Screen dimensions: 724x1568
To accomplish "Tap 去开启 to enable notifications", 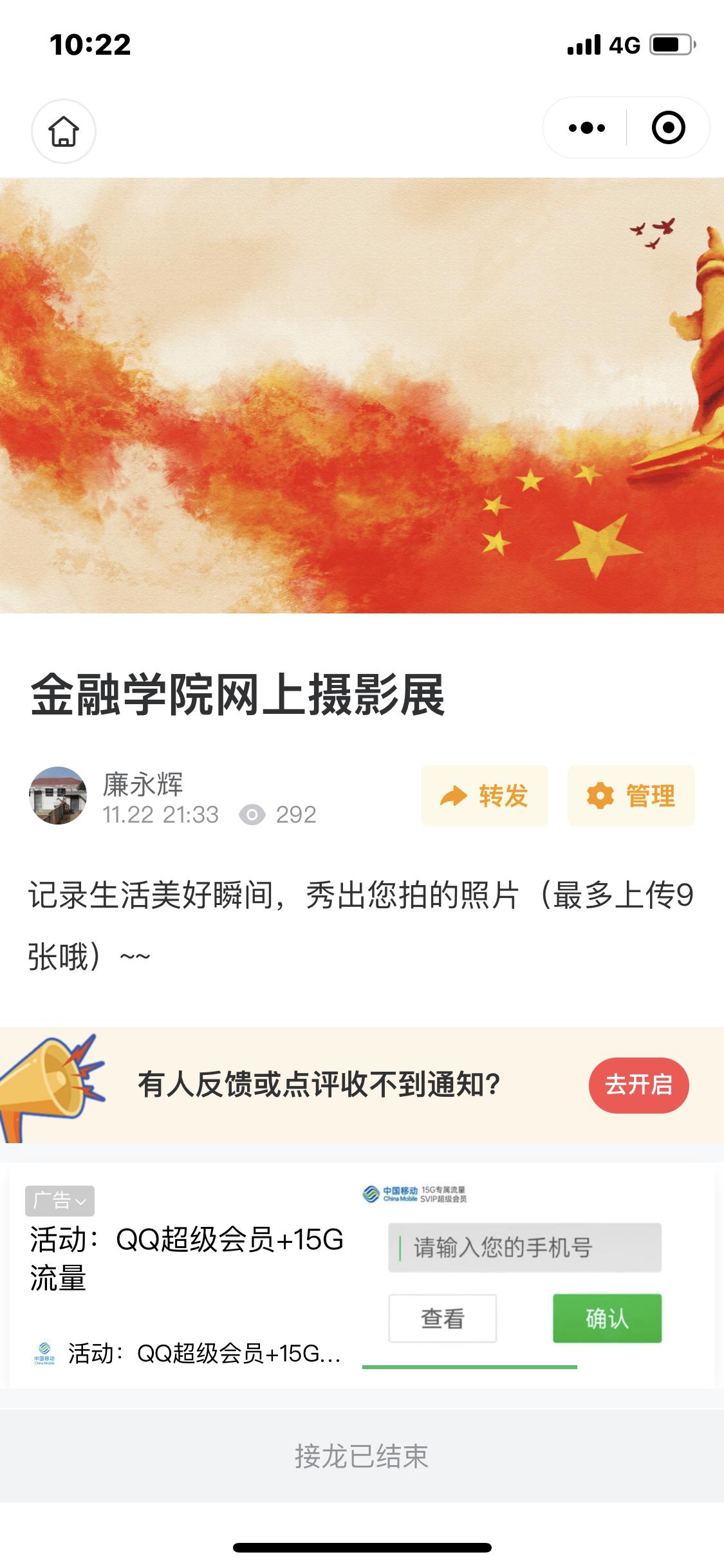I will pos(638,1085).
